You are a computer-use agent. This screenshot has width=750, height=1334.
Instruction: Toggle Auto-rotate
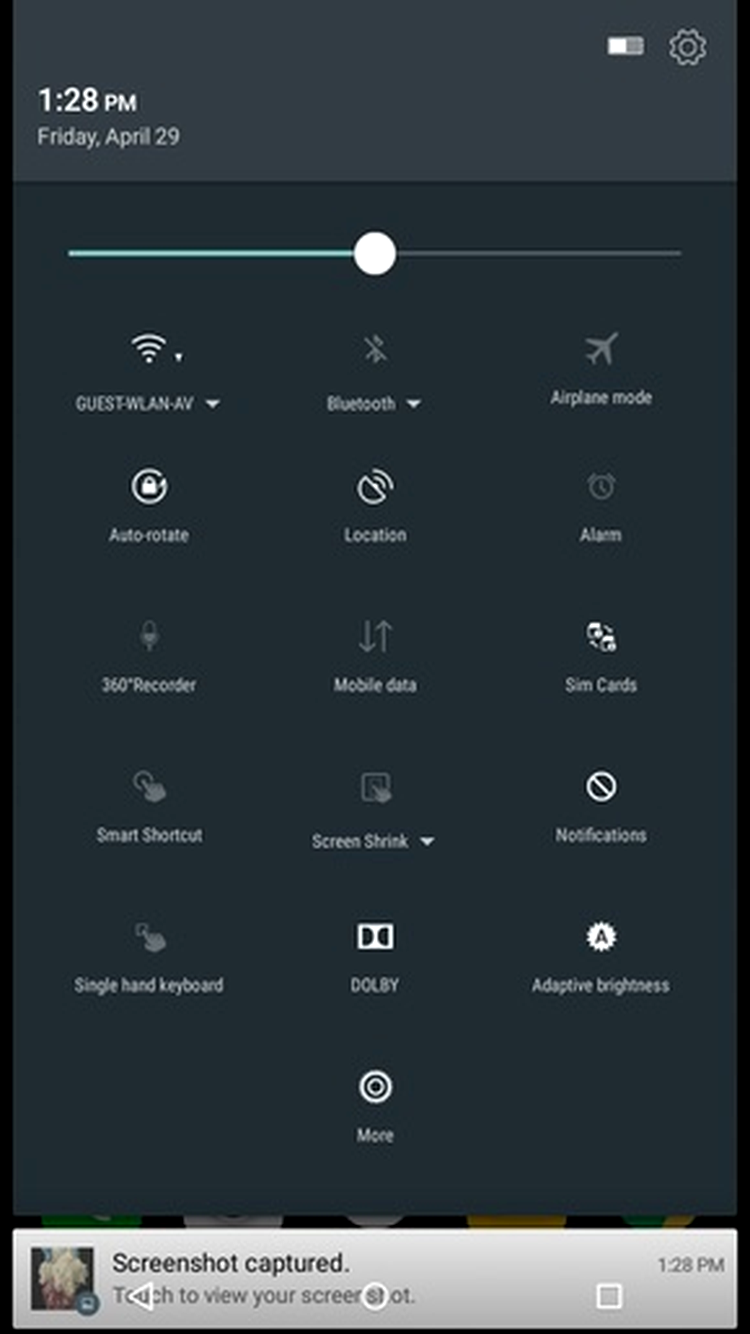[149, 488]
